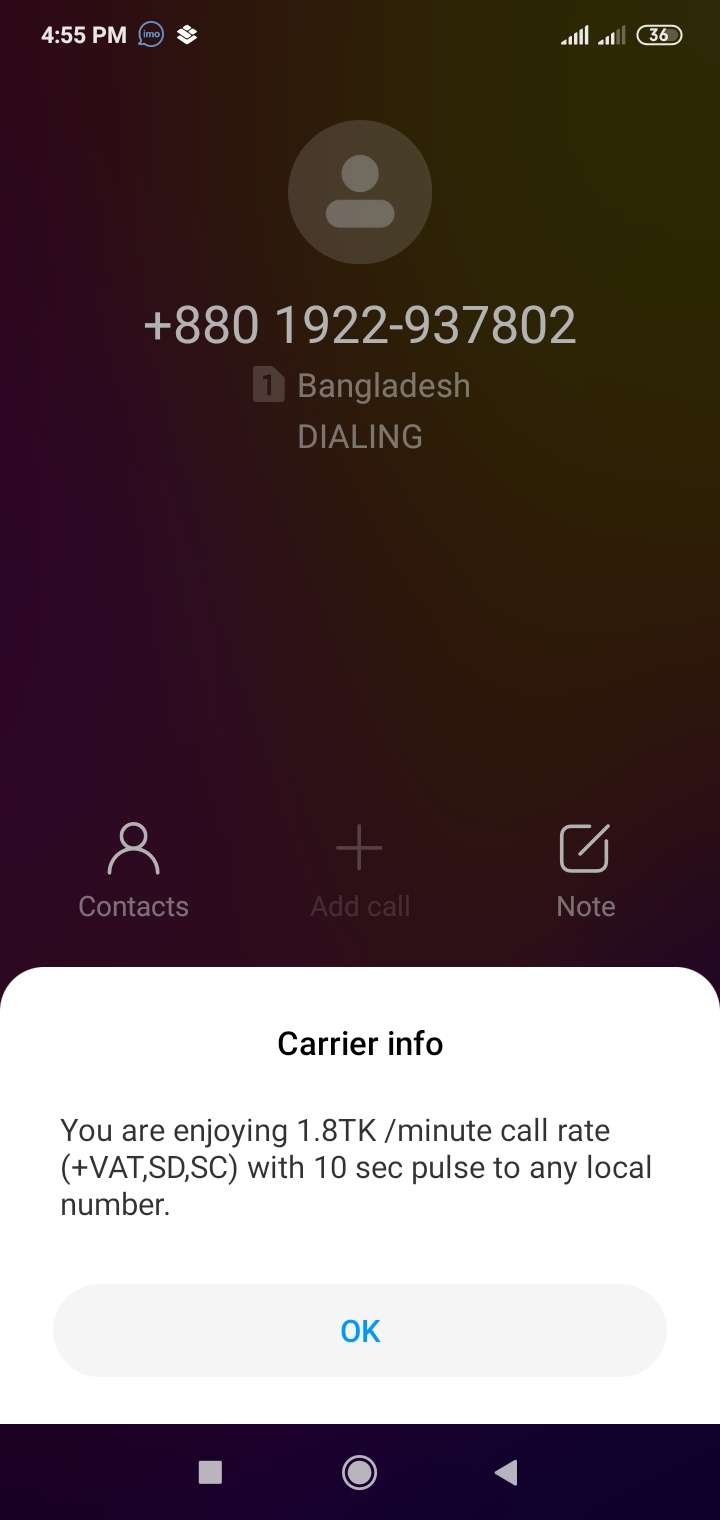
Task: Open the recent apps view
Action: click(210, 1472)
